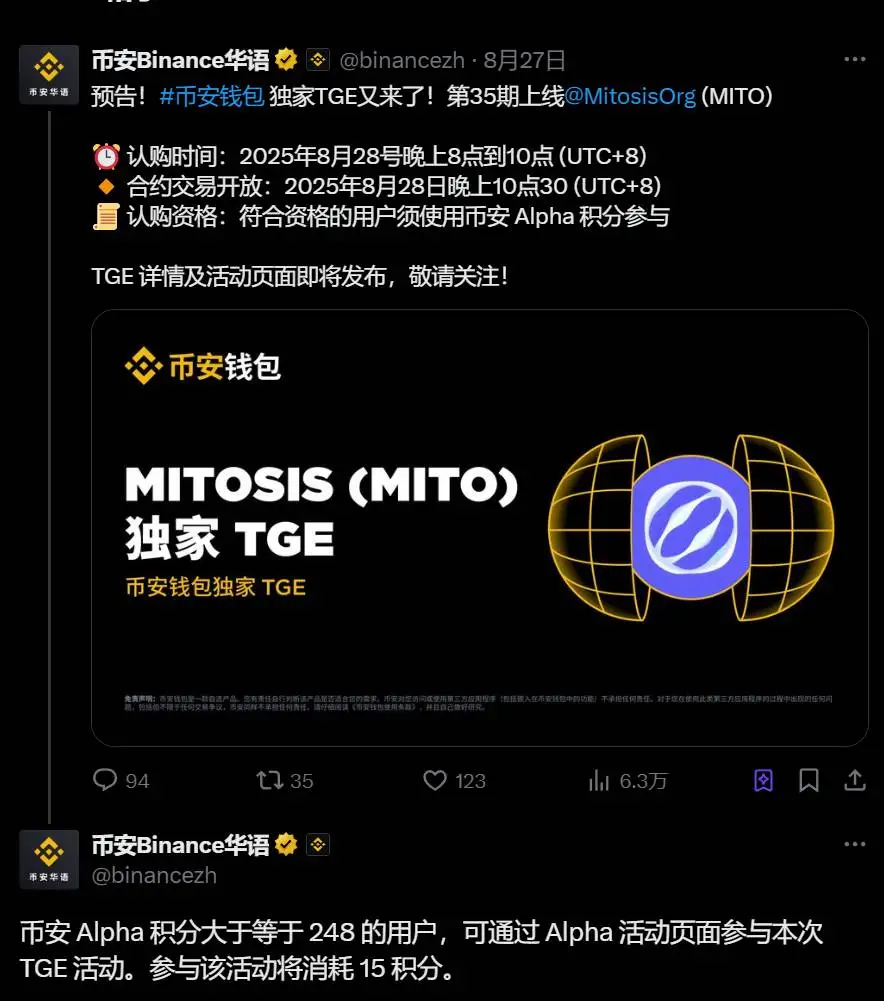Open overflow menu on the Alpha积分 reply

coord(854,844)
